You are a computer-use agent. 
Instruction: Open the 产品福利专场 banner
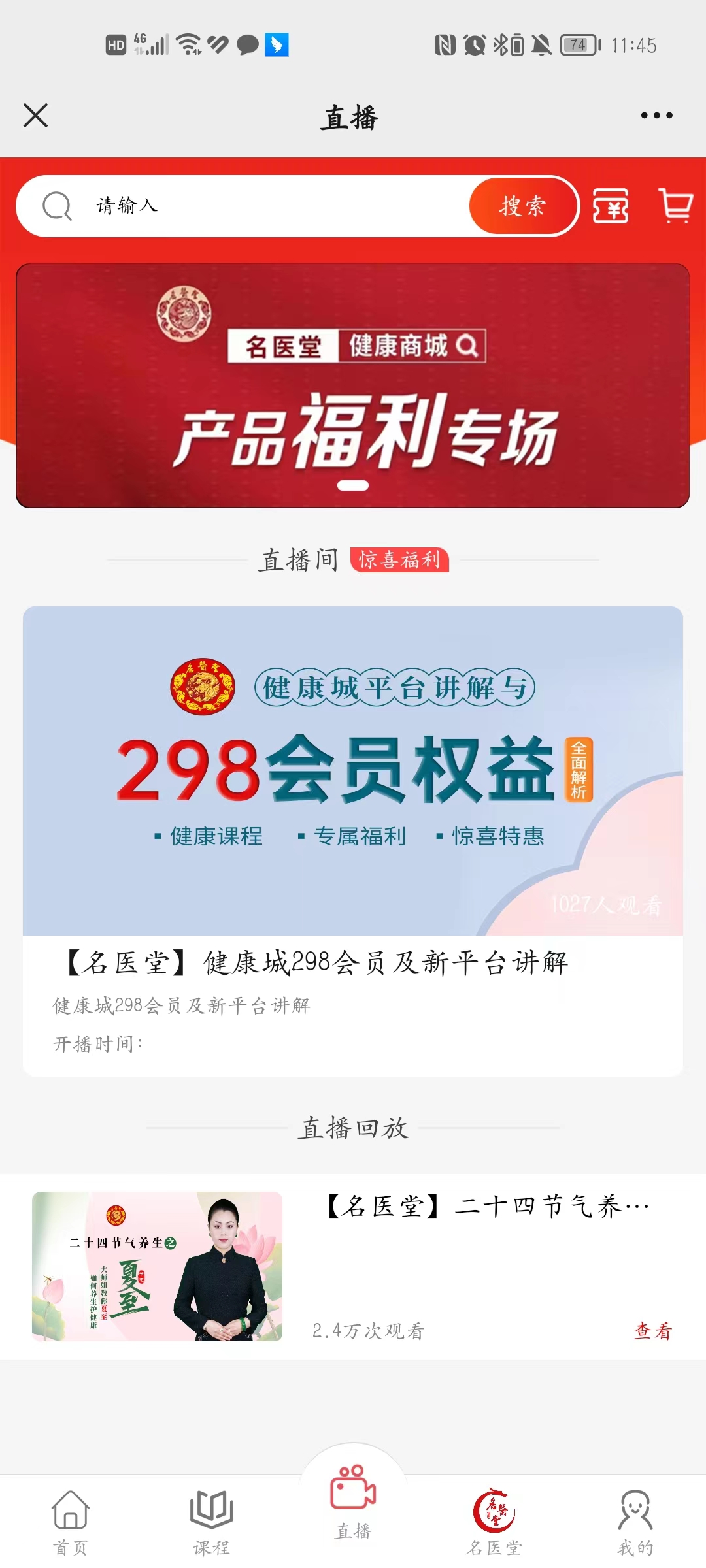pos(353,385)
